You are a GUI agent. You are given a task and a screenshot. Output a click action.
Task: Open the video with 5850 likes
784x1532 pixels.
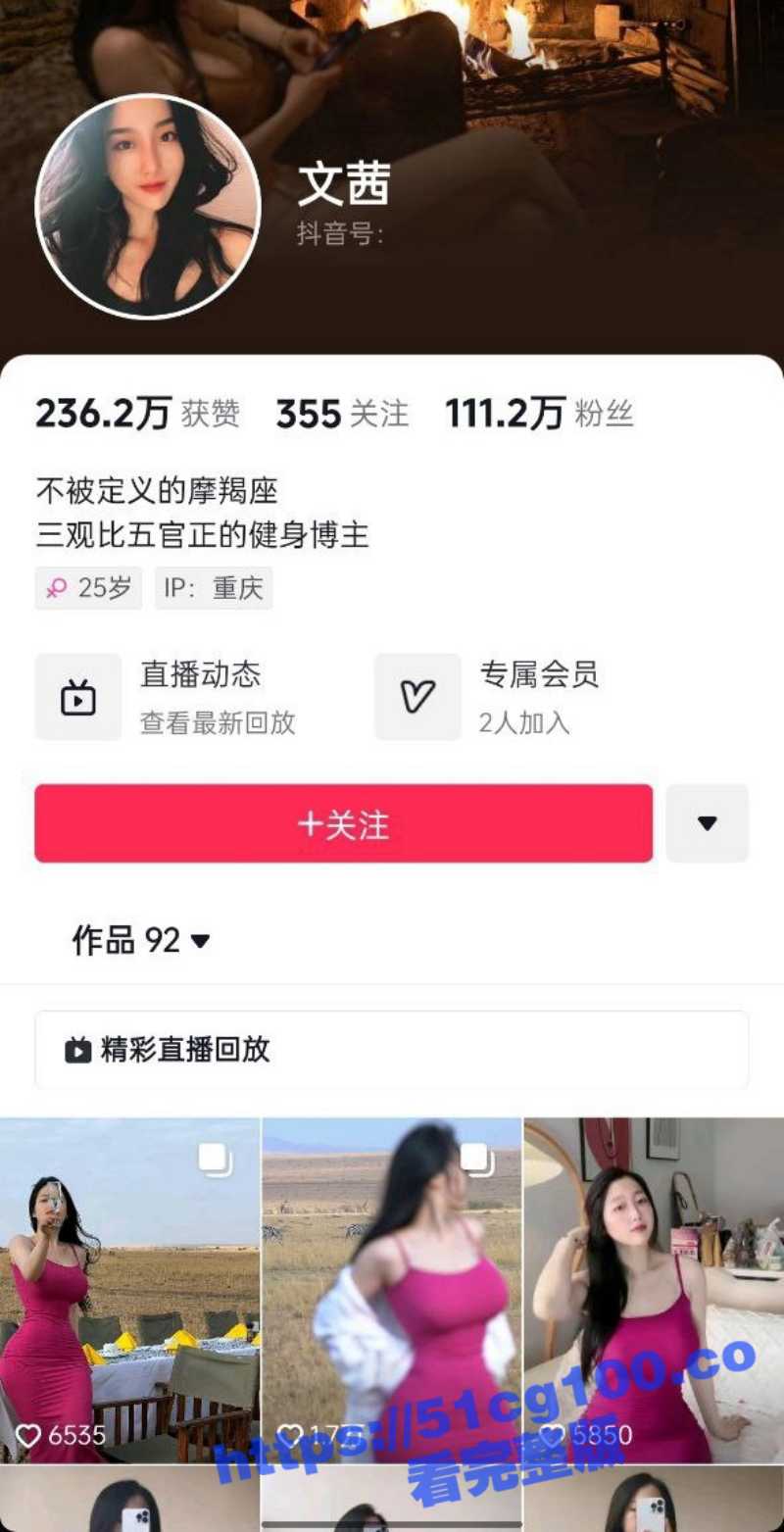tap(654, 1289)
